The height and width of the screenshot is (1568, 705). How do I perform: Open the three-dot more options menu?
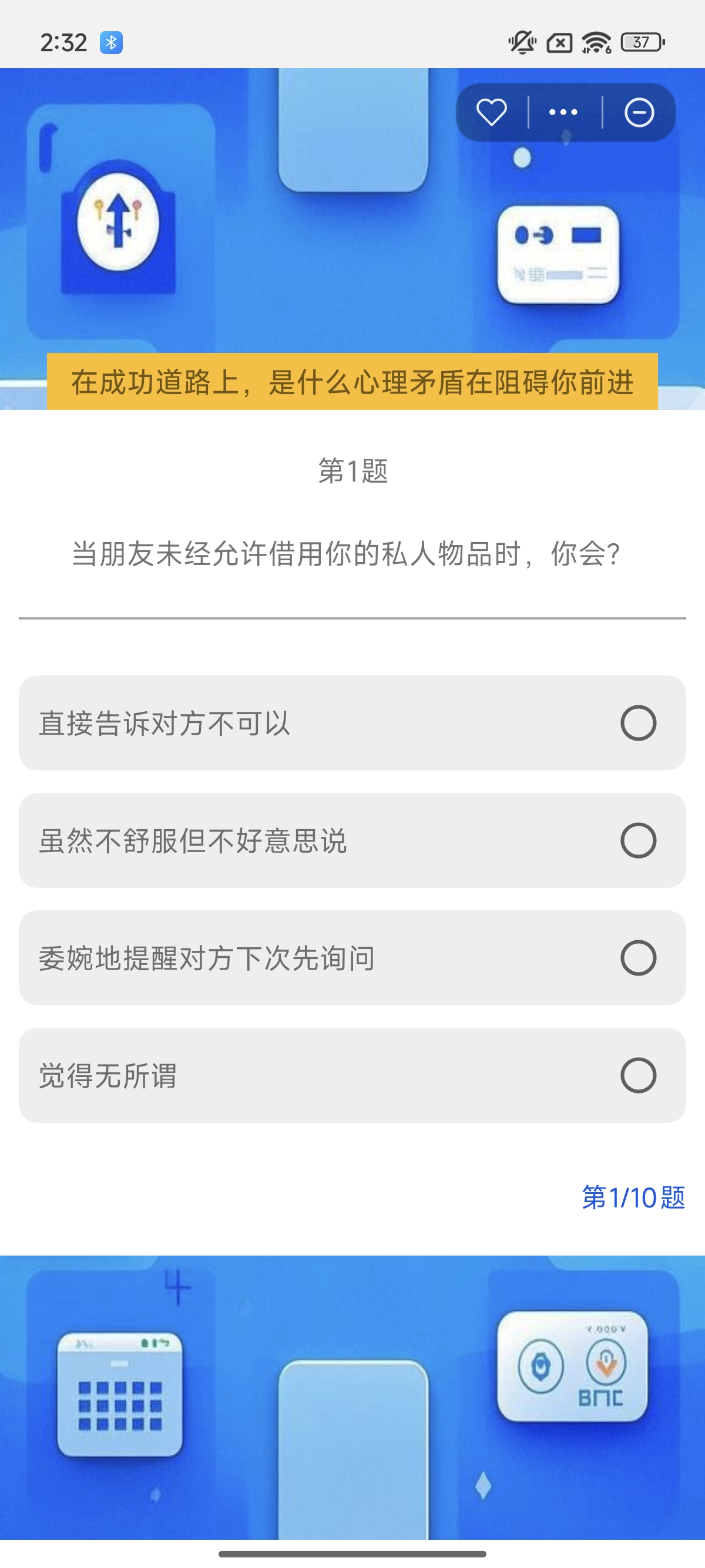(563, 112)
